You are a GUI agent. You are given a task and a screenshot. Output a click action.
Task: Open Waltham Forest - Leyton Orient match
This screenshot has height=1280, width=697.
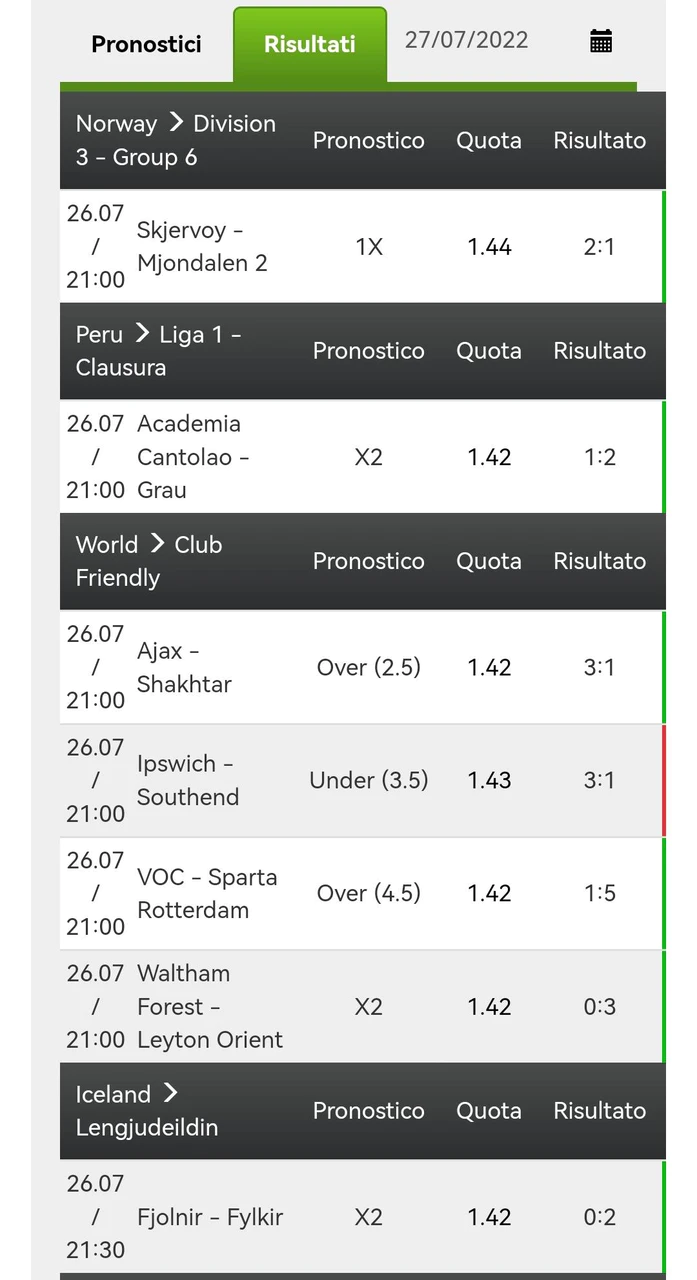(x=209, y=1006)
